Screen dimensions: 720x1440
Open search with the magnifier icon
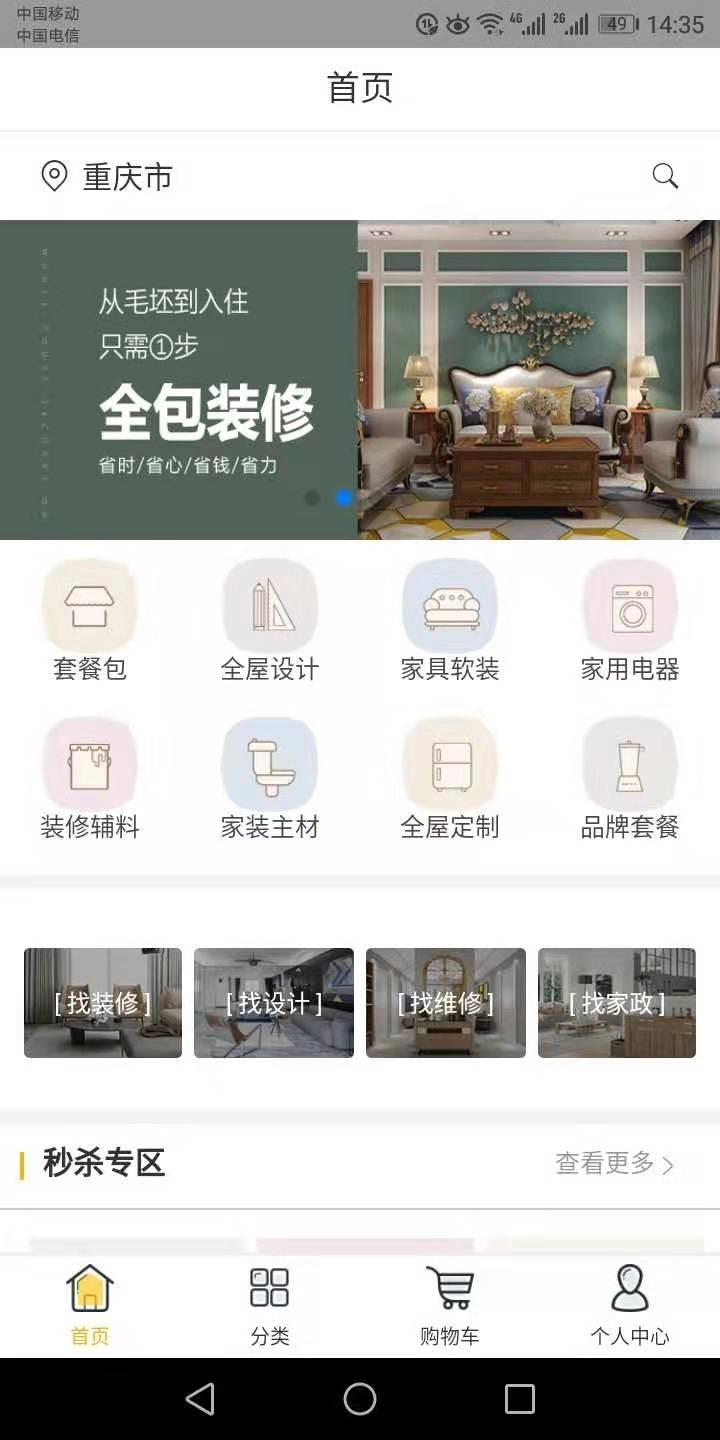pos(665,176)
